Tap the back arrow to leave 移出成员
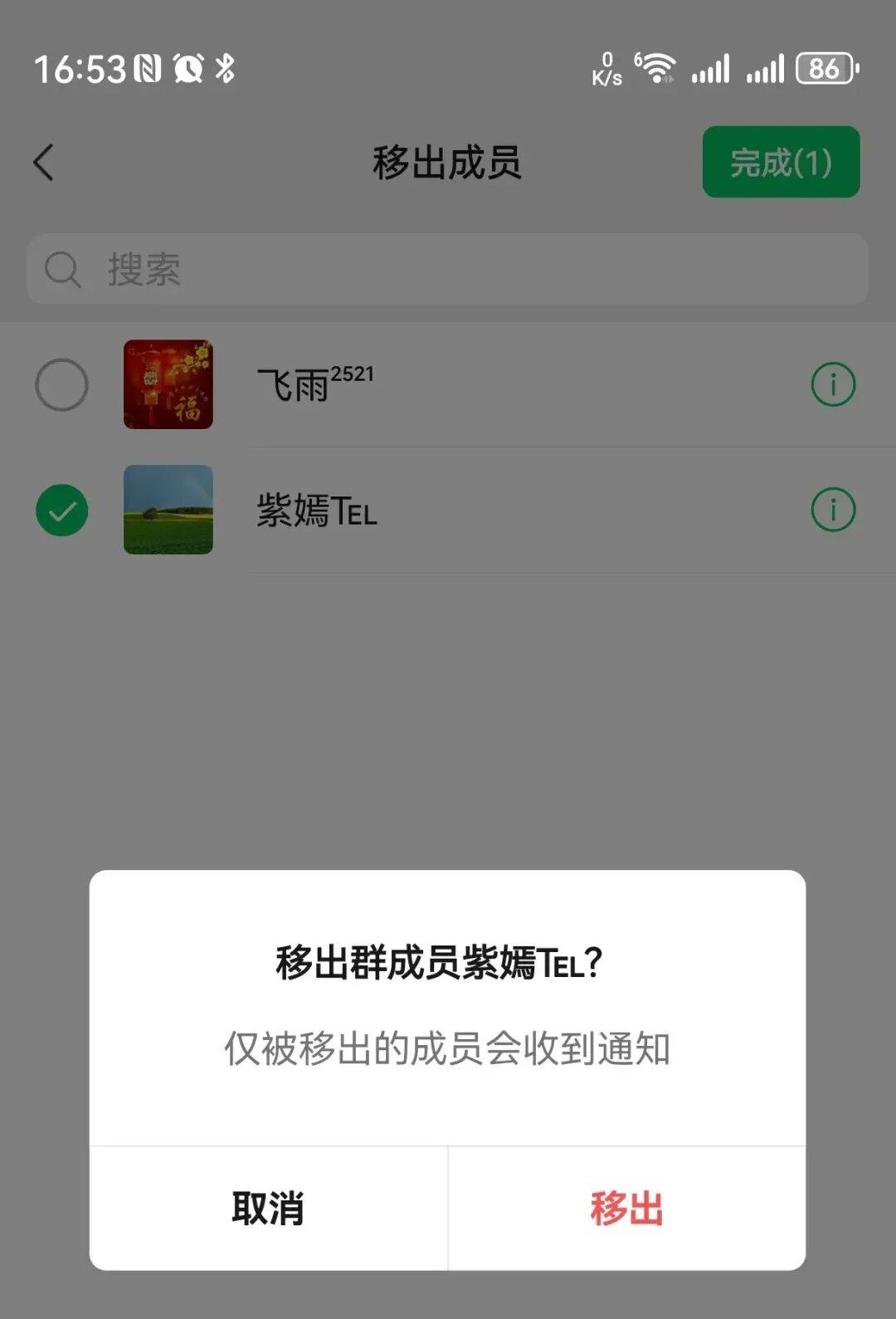The height and width of the screenshot is (1319, 896). click(x=43, y=163)
